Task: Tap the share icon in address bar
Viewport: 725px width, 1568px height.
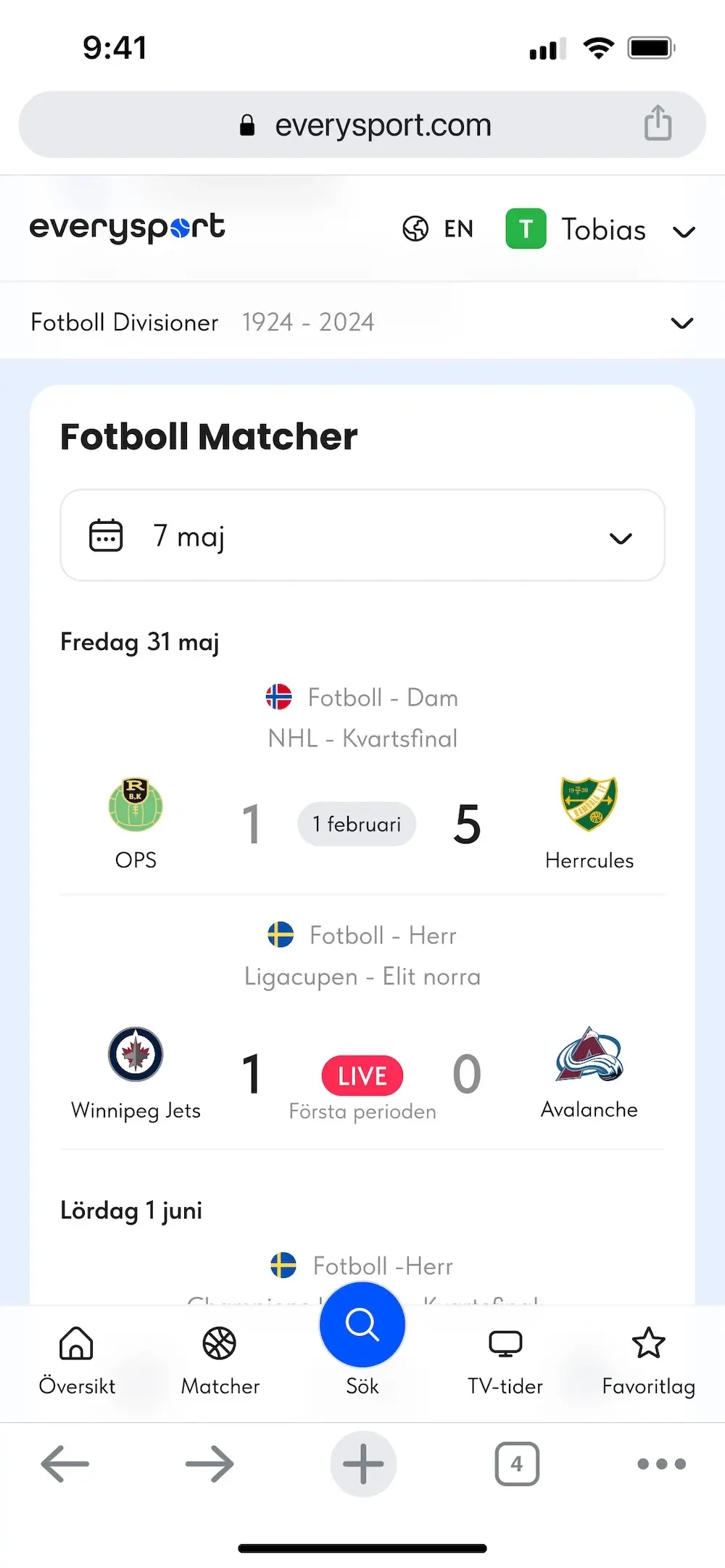Action: 658,122
